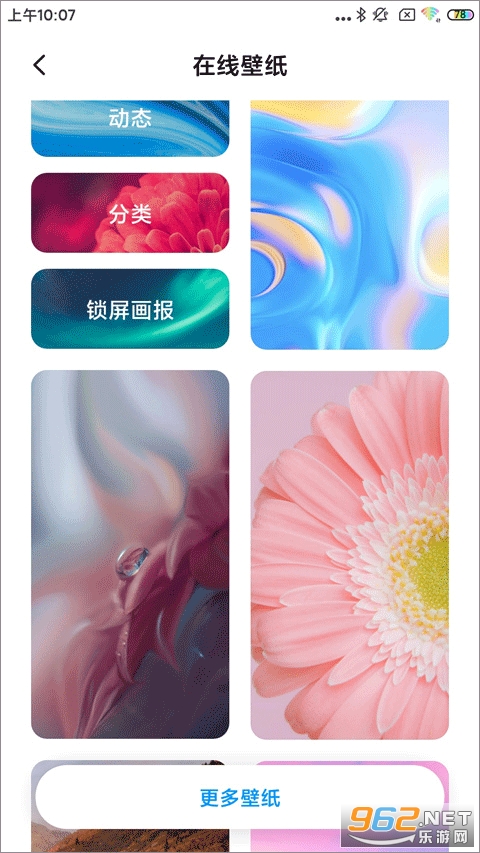Go back from 在线壁纸 page
The image size is (480, 853).
click(x=39, y=65)
